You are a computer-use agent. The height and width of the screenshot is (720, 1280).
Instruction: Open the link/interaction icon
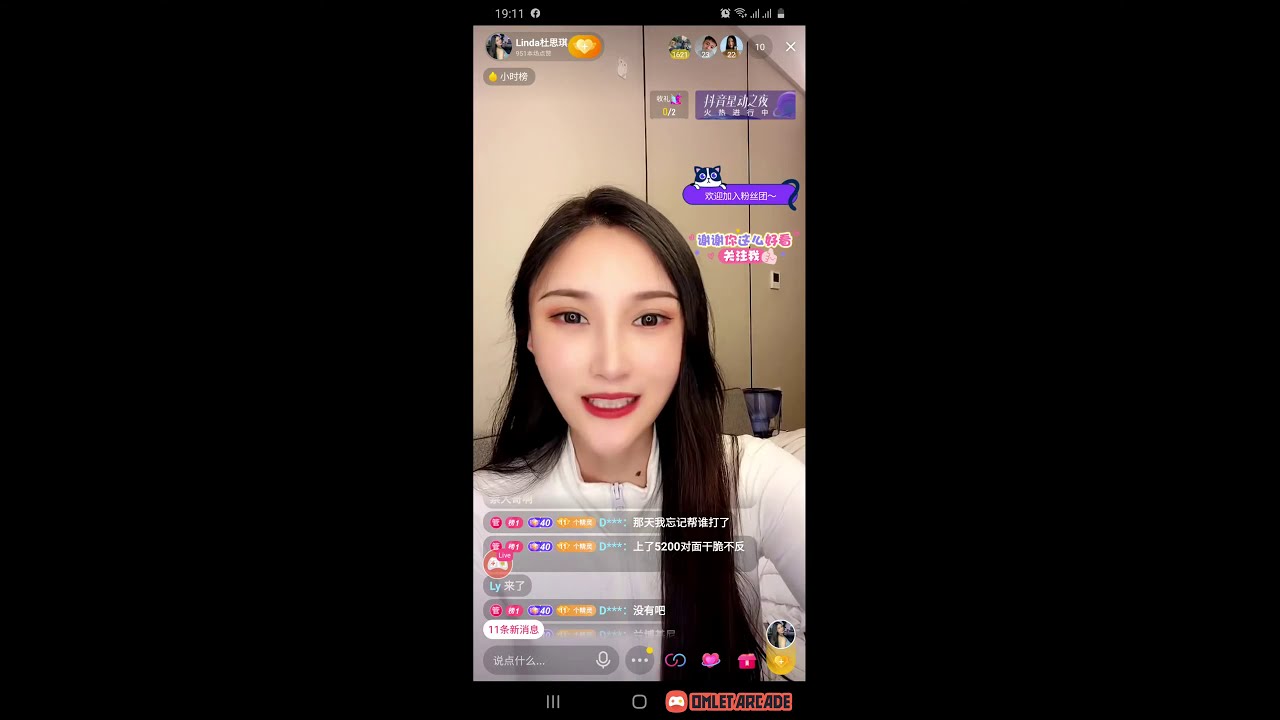[x=675, y=660]
